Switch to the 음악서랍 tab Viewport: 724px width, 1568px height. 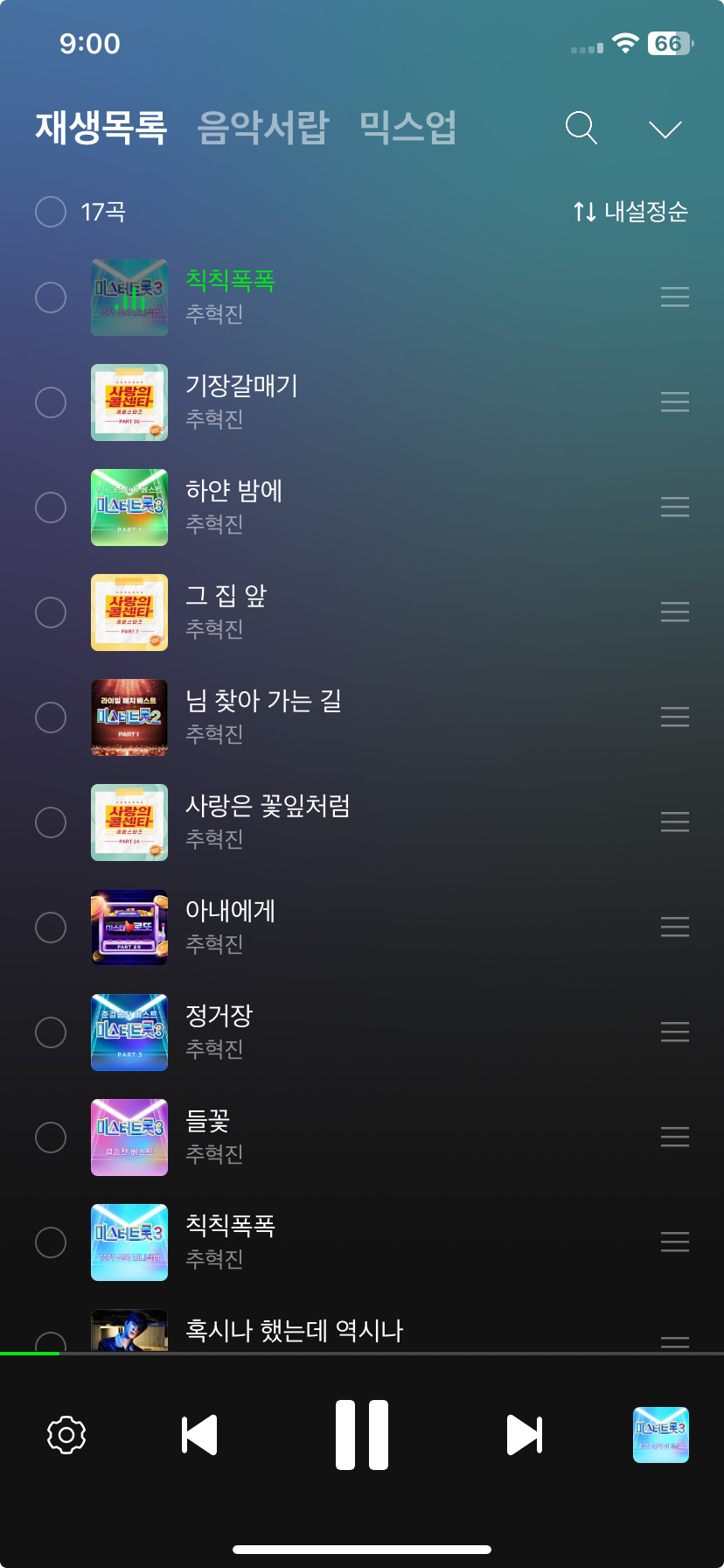point(262,128)
